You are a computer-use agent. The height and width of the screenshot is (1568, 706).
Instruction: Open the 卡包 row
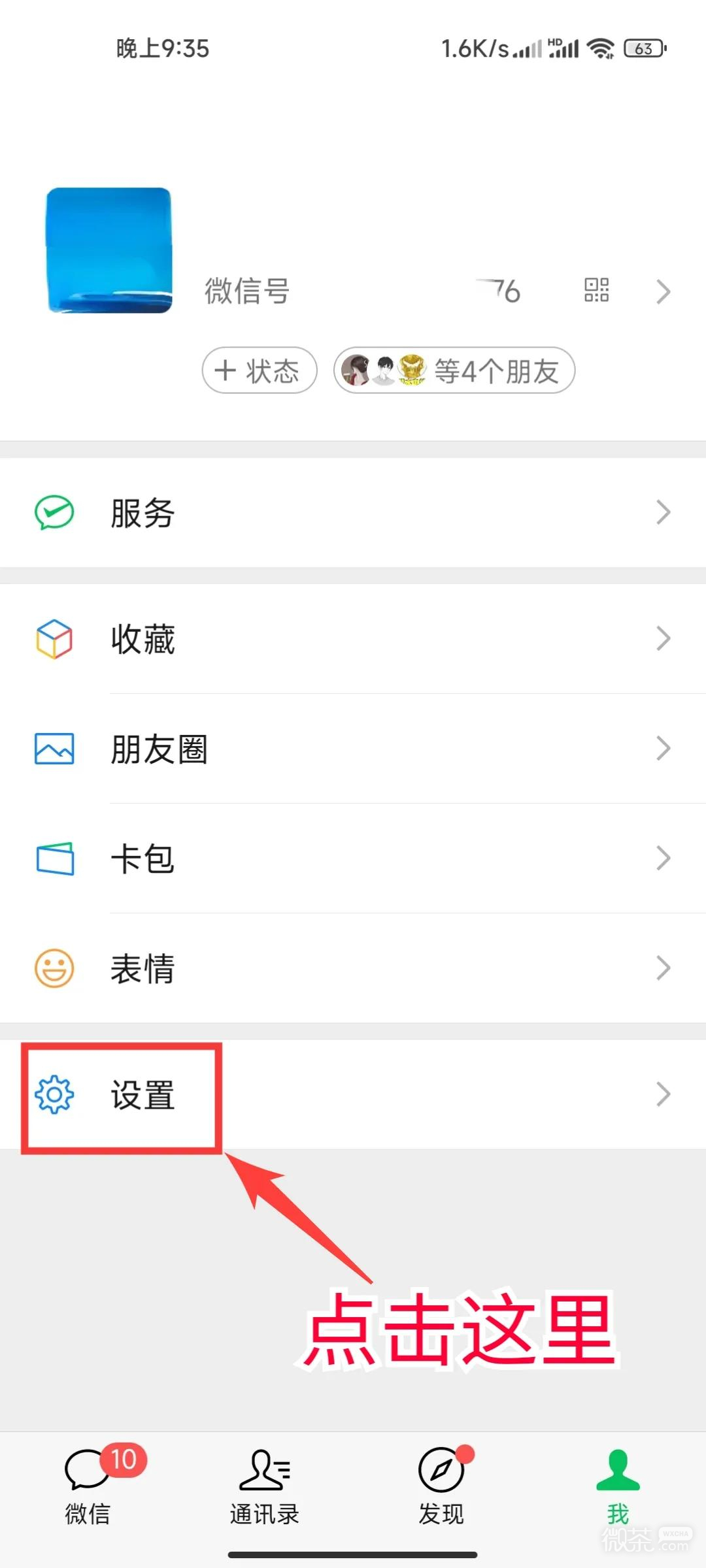(353, 858)
